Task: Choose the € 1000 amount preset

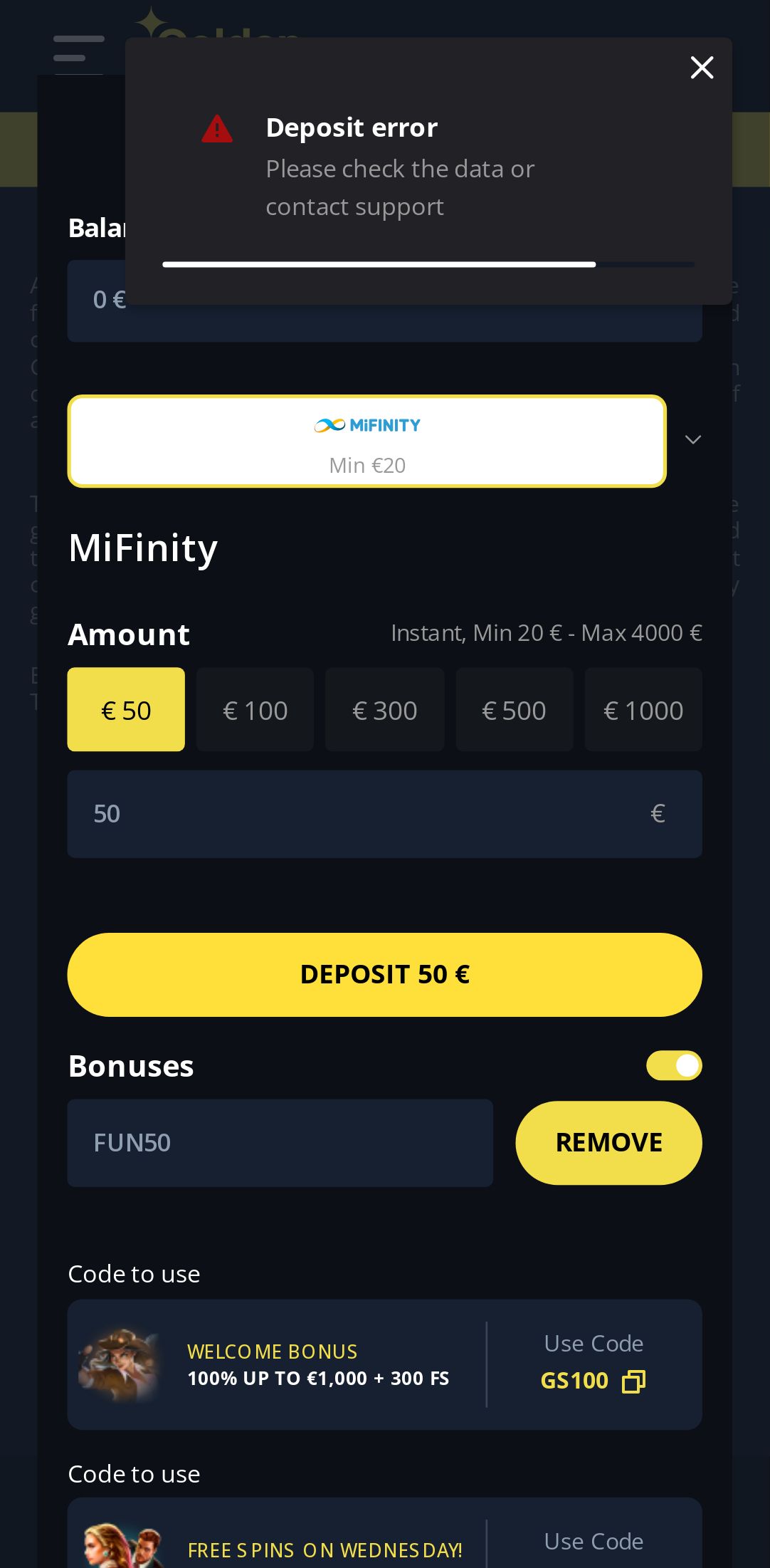Action: click(x=643, y=710)
